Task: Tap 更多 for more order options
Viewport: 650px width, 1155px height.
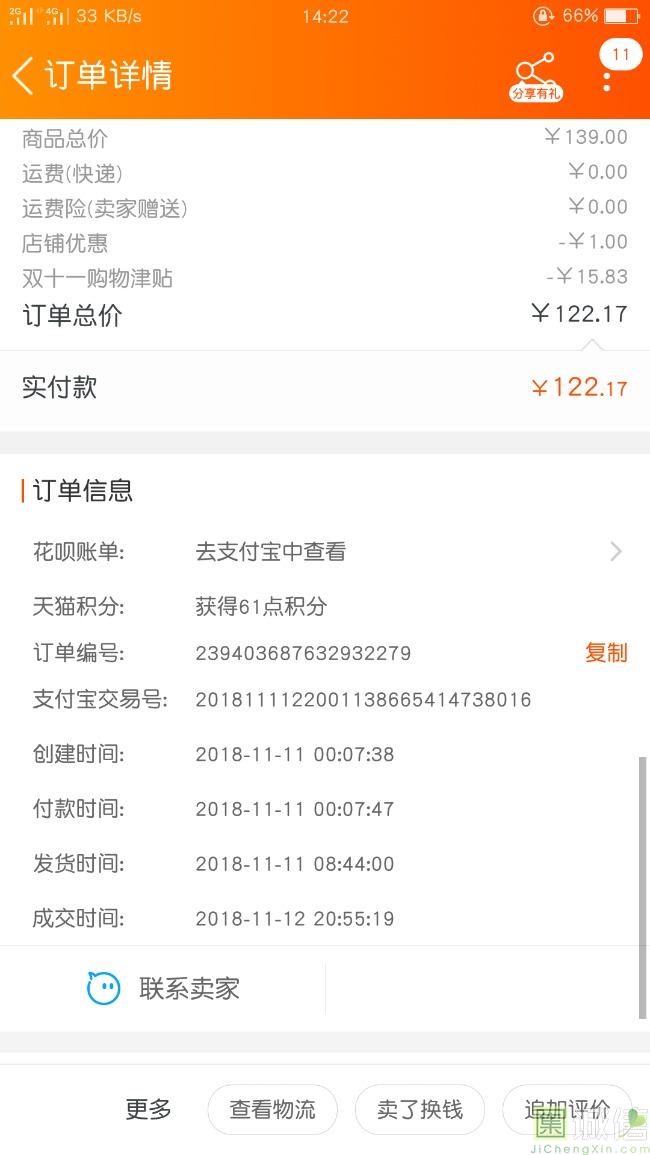Action: [148, 1109]
